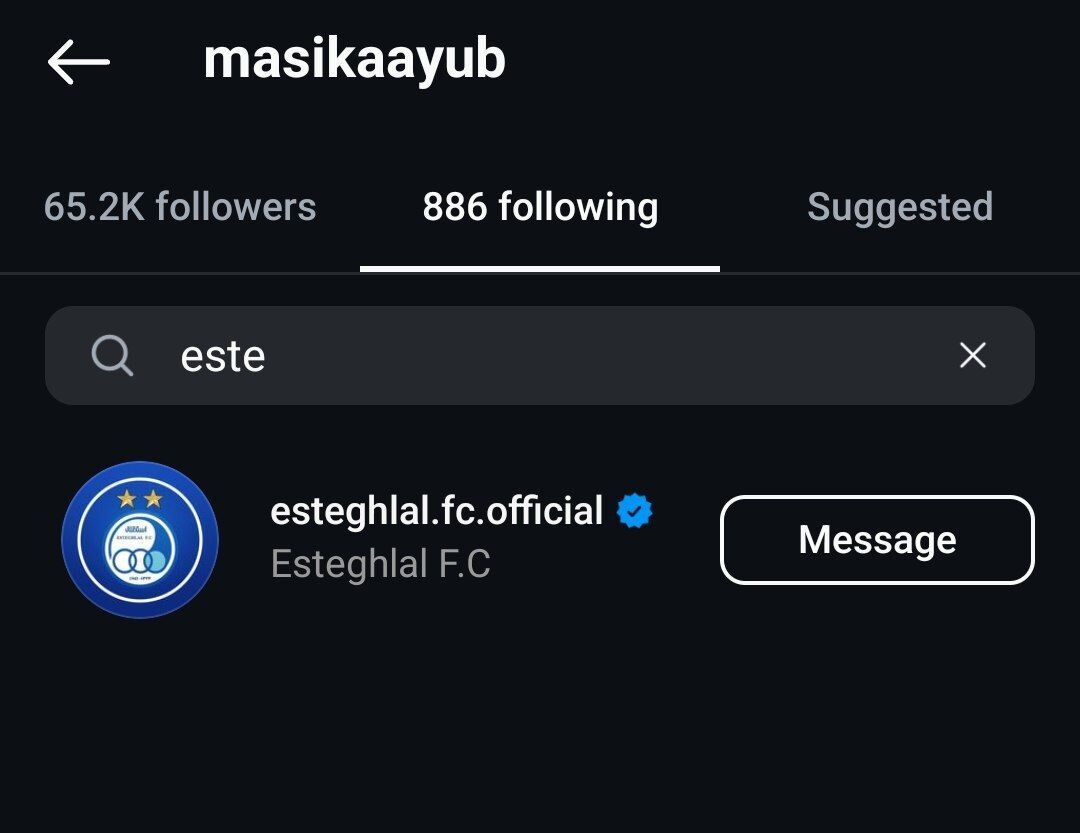Open esteghlal.fc.official profile row
This screenshot has height=833, width=1080.
pyautogui.click(x=436, y=538)
